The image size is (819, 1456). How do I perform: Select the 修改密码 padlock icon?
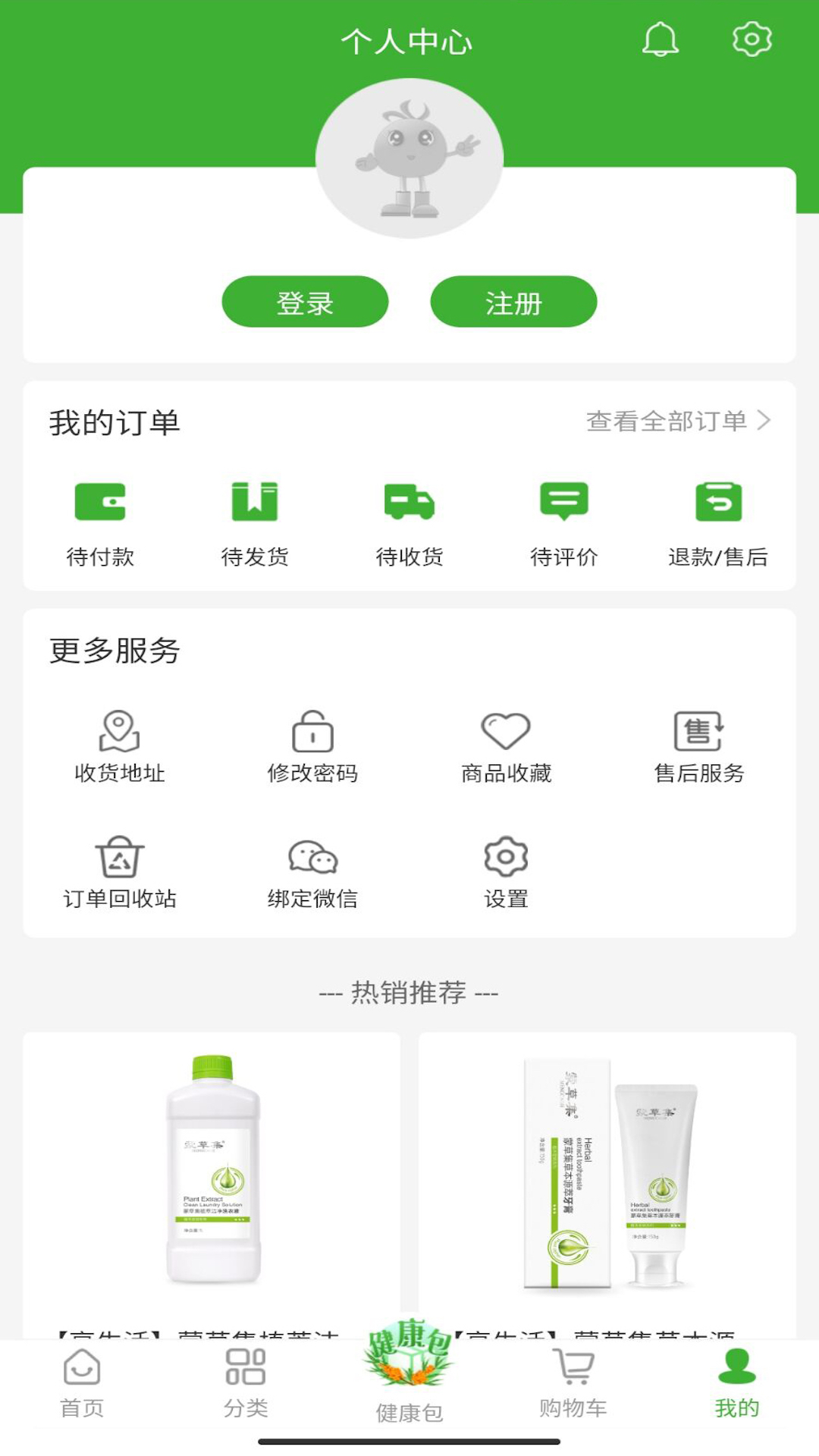(312, 730)
